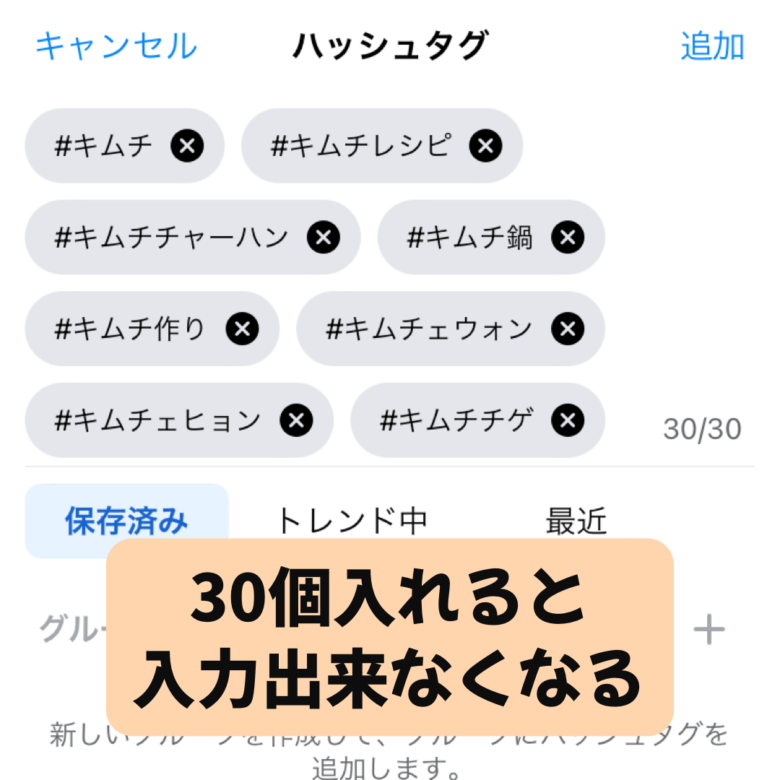Remove the #キムチェヒョン hashtag chip
The height and width of the screenshot is (780, 780).
tap(296, 420)
